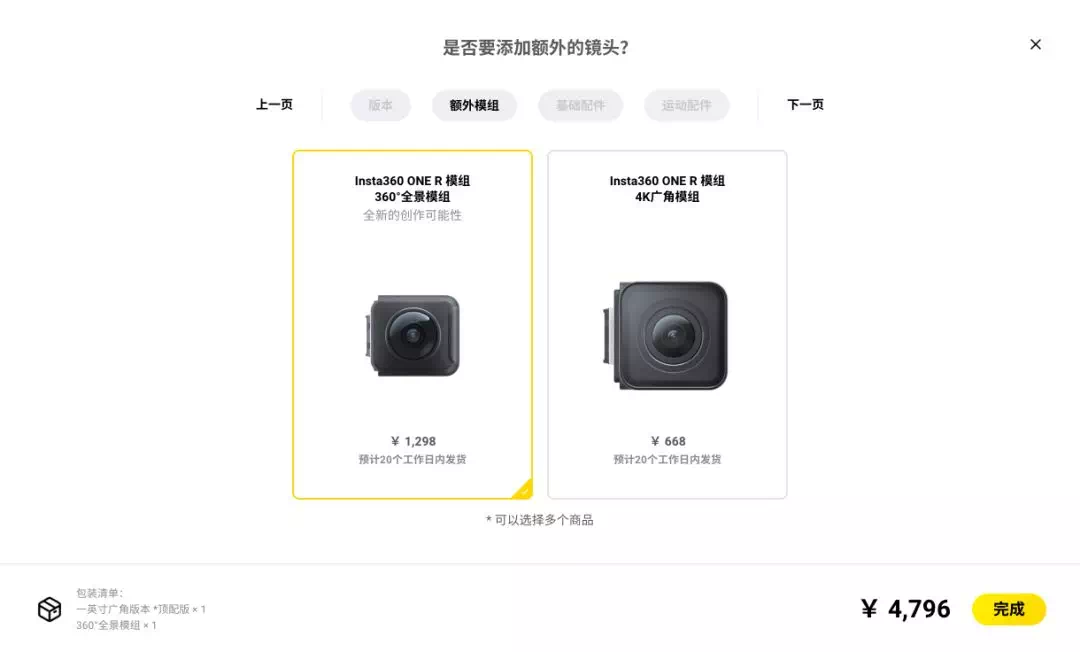
Task: Proceed to 下一页
Action: pos(805,104)
